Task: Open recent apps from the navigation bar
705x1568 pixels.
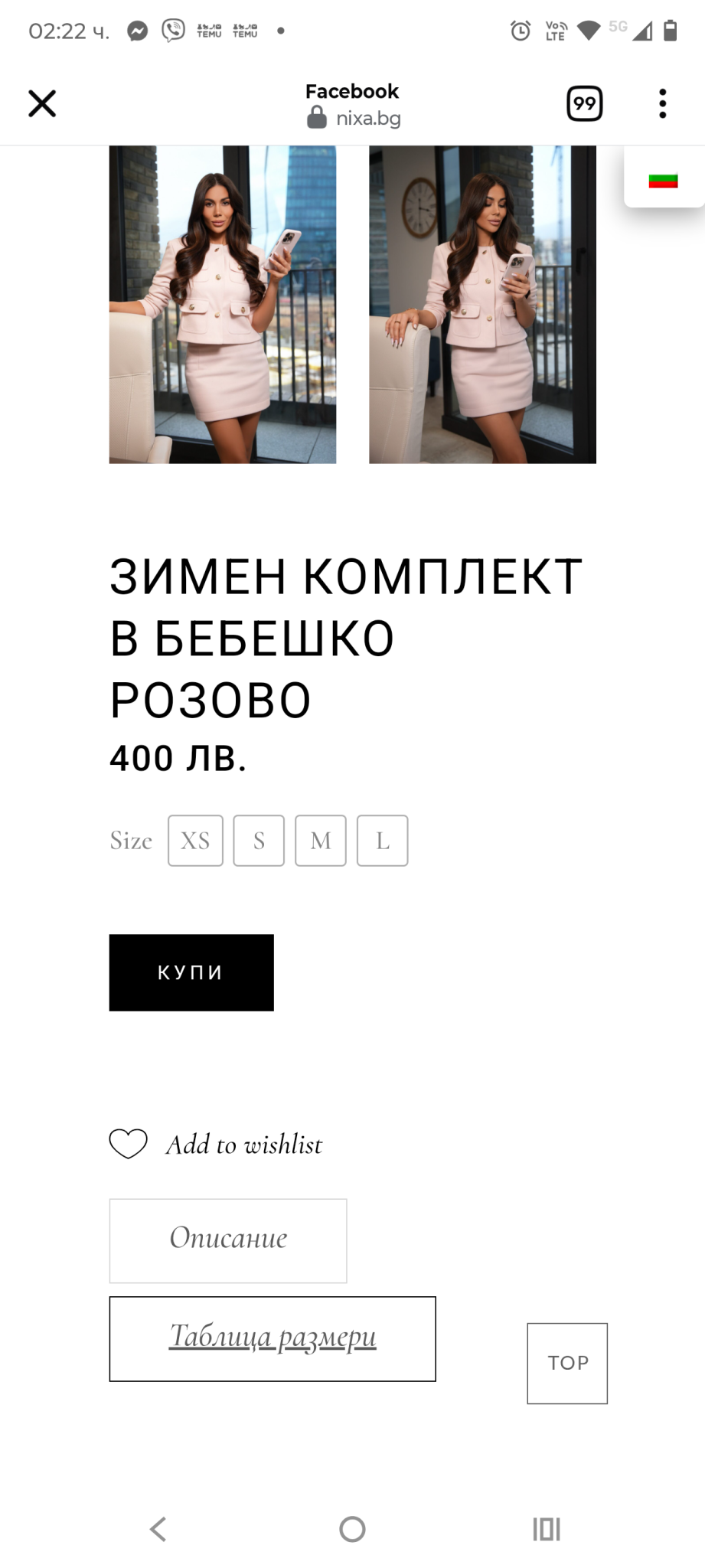Action: (547, 1529)
